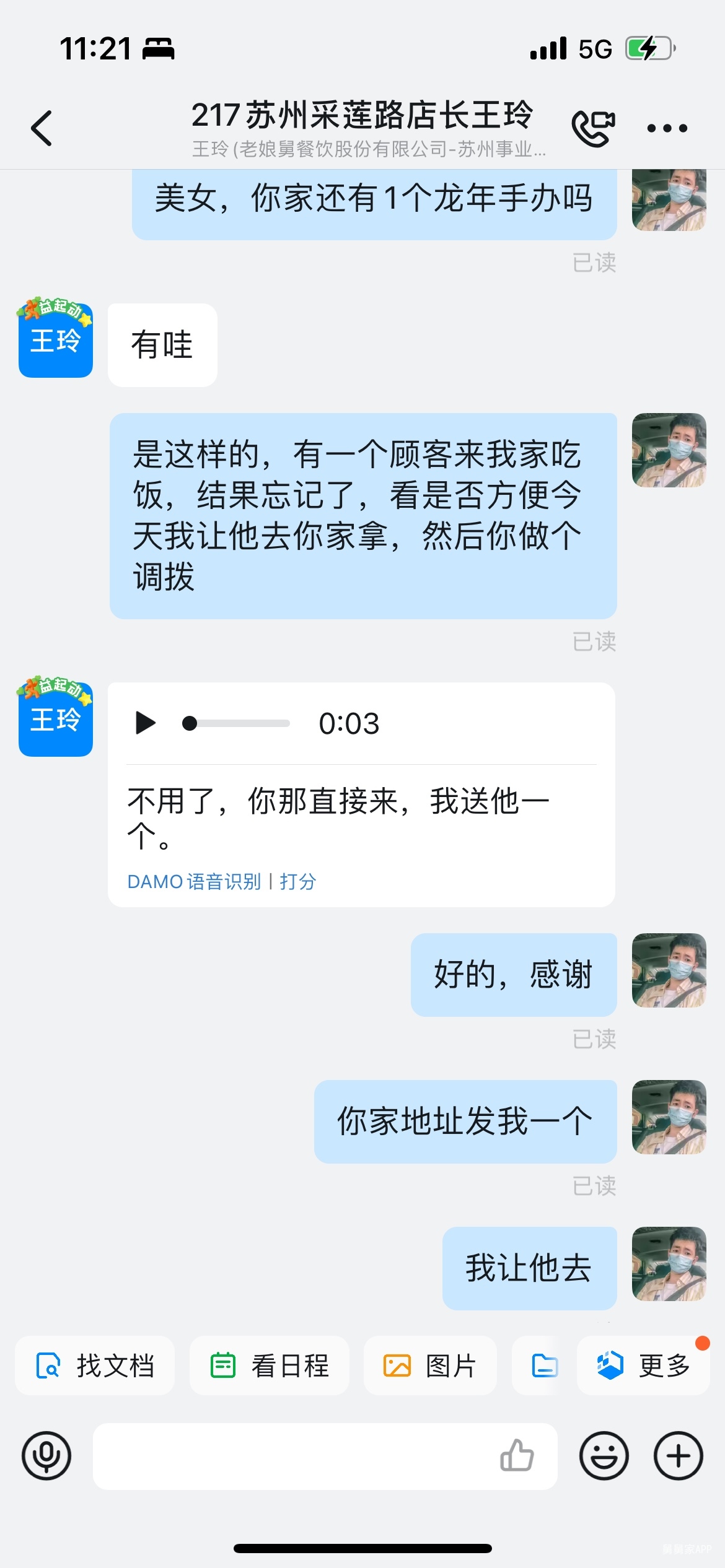Play the 0:03 voice message
Image resolution: width=725 pixels, height=1568 pixels.
coord(146,723)
